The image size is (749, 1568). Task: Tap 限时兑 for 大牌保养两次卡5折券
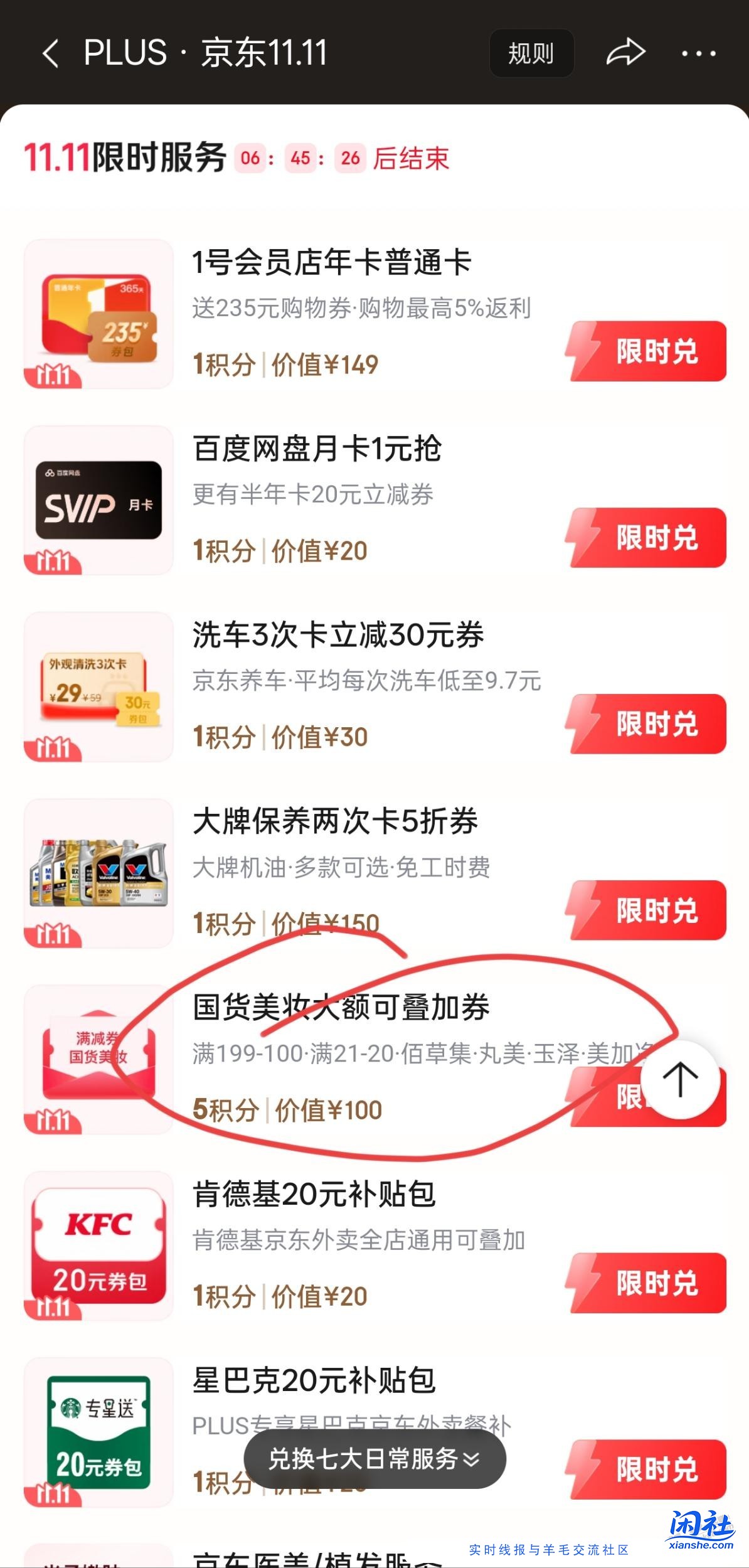[x=646, y=910]
